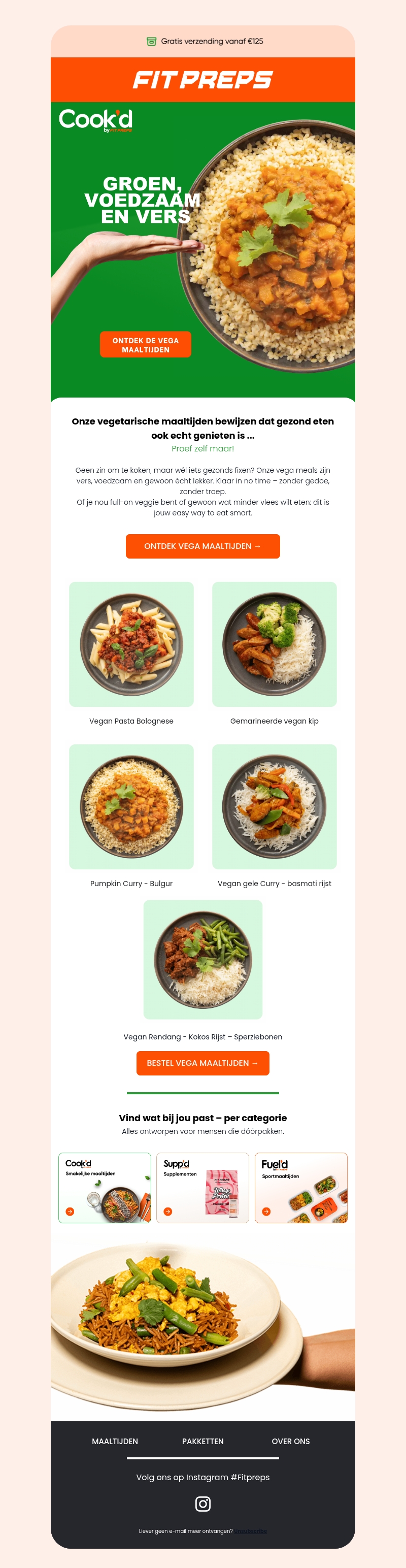The height and width of the screenshot is (1568, 406).
Task: Open the Over ons footer link
Action: (290, 1442)
